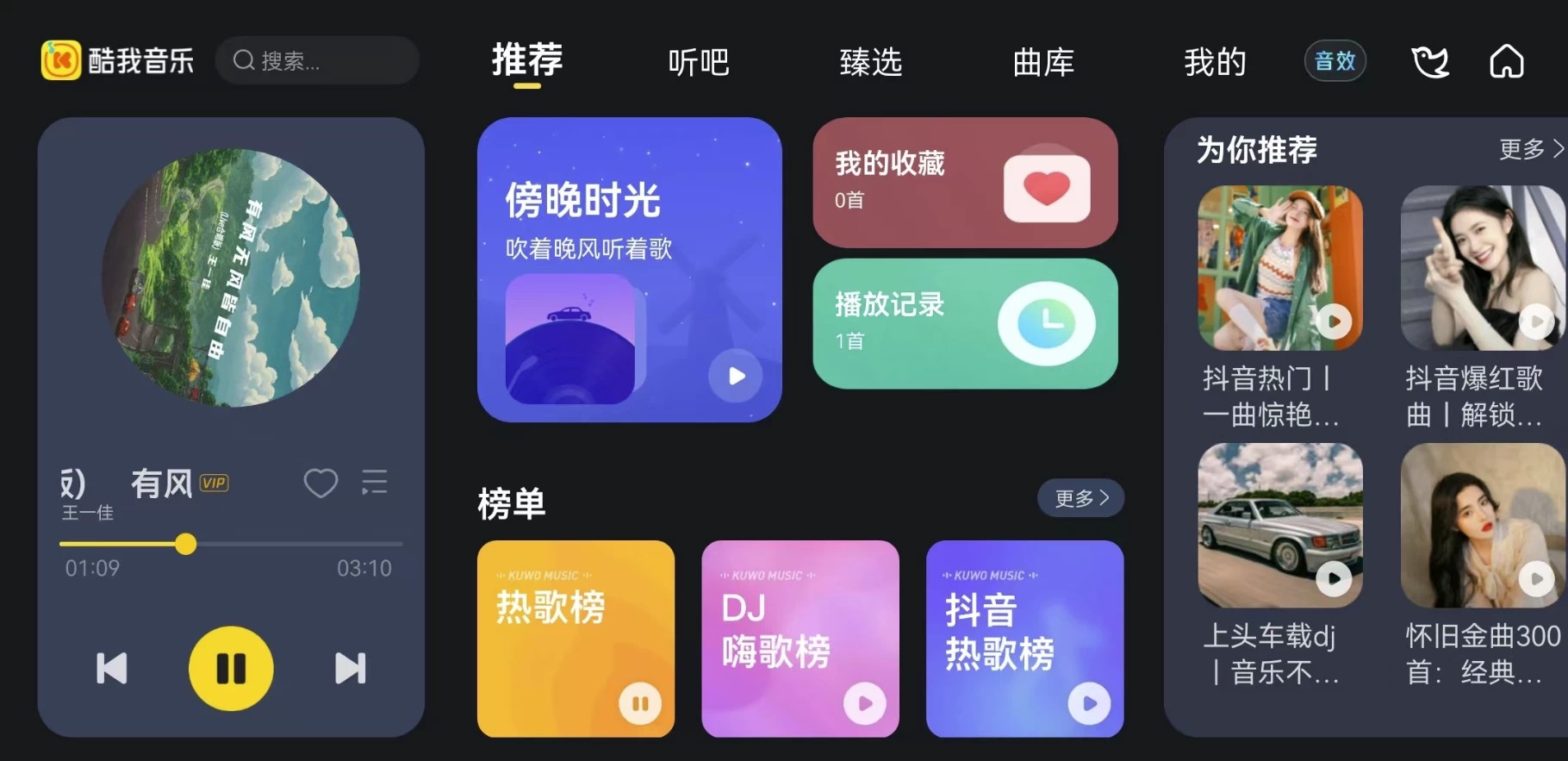Open the 音效 sound effects button

[1335, 61]
